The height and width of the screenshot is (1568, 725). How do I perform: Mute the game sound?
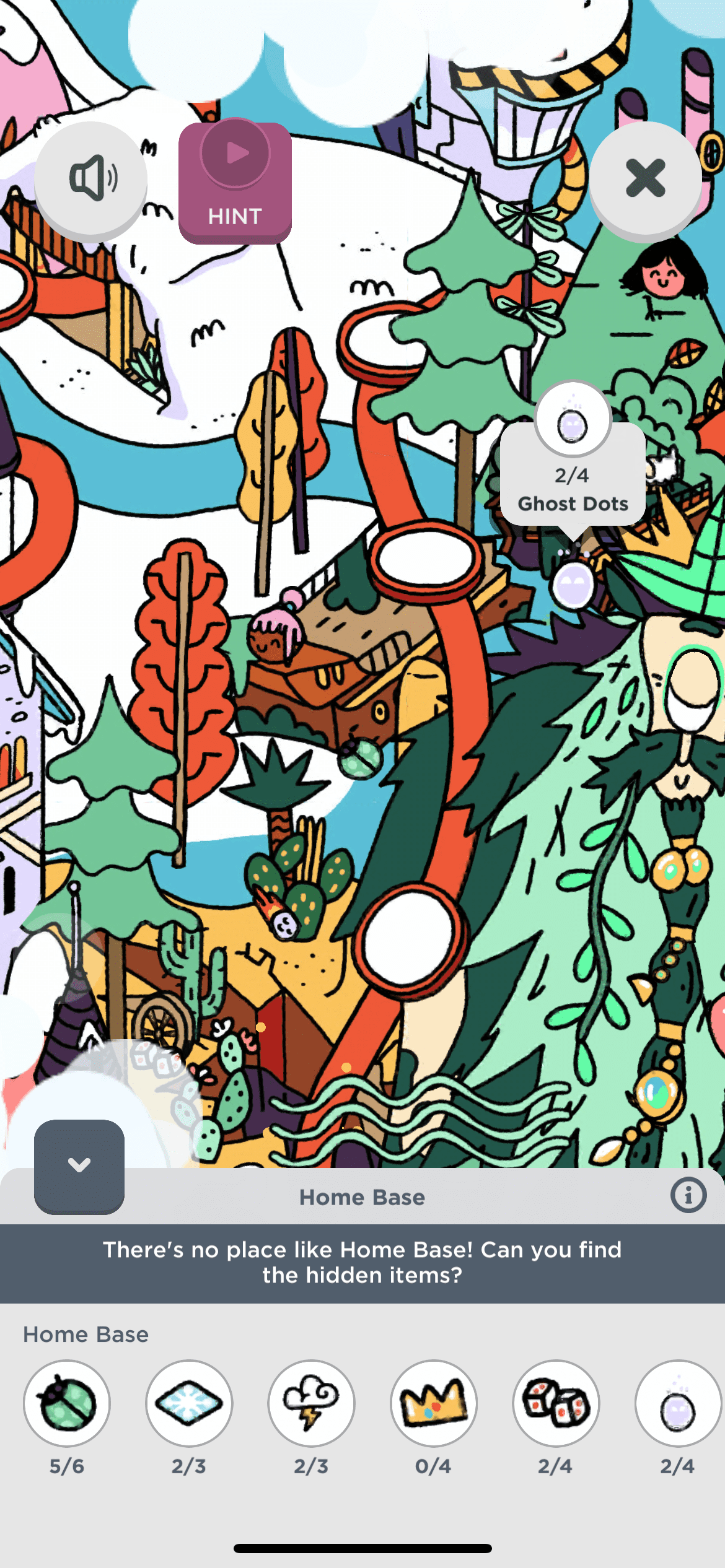(x=91, y=179)
